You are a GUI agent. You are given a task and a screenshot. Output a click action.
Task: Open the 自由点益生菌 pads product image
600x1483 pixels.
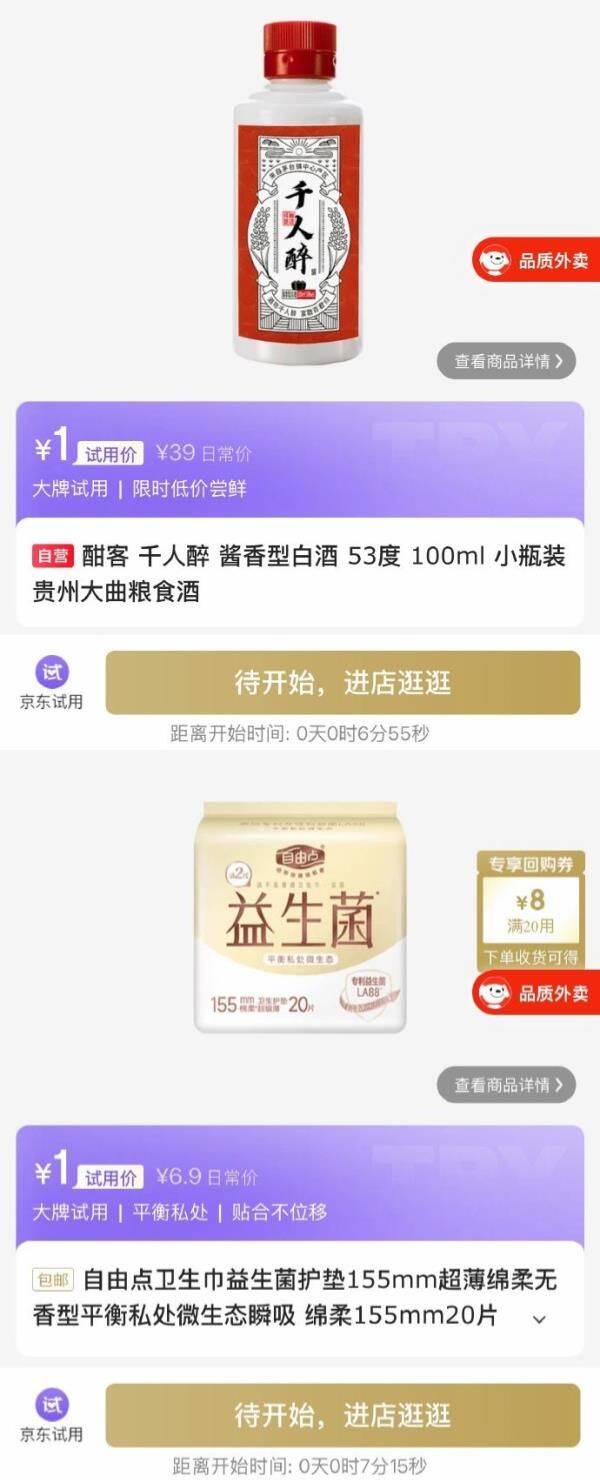pos(301,915)
